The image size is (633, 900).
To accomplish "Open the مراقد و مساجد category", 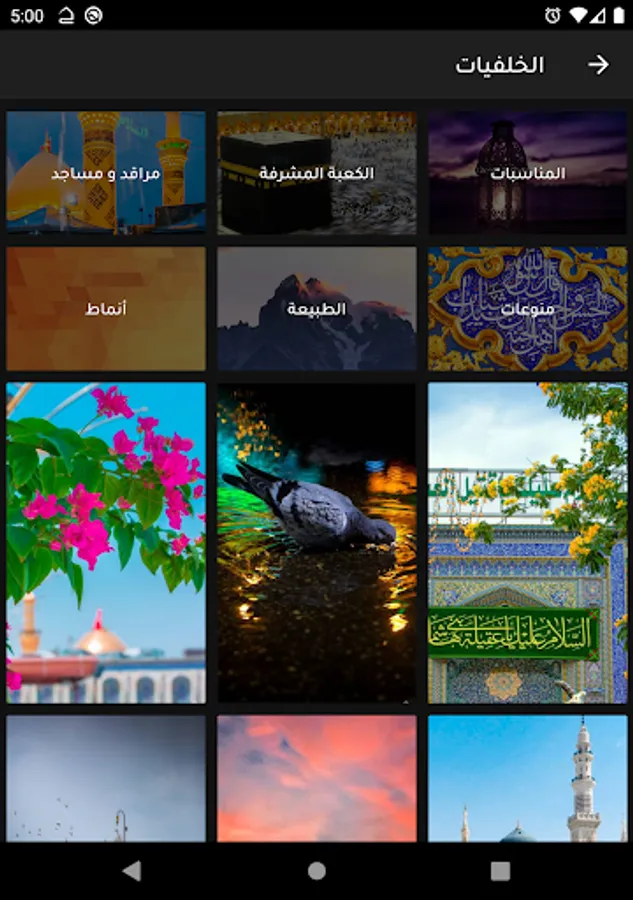I will 106,172.
